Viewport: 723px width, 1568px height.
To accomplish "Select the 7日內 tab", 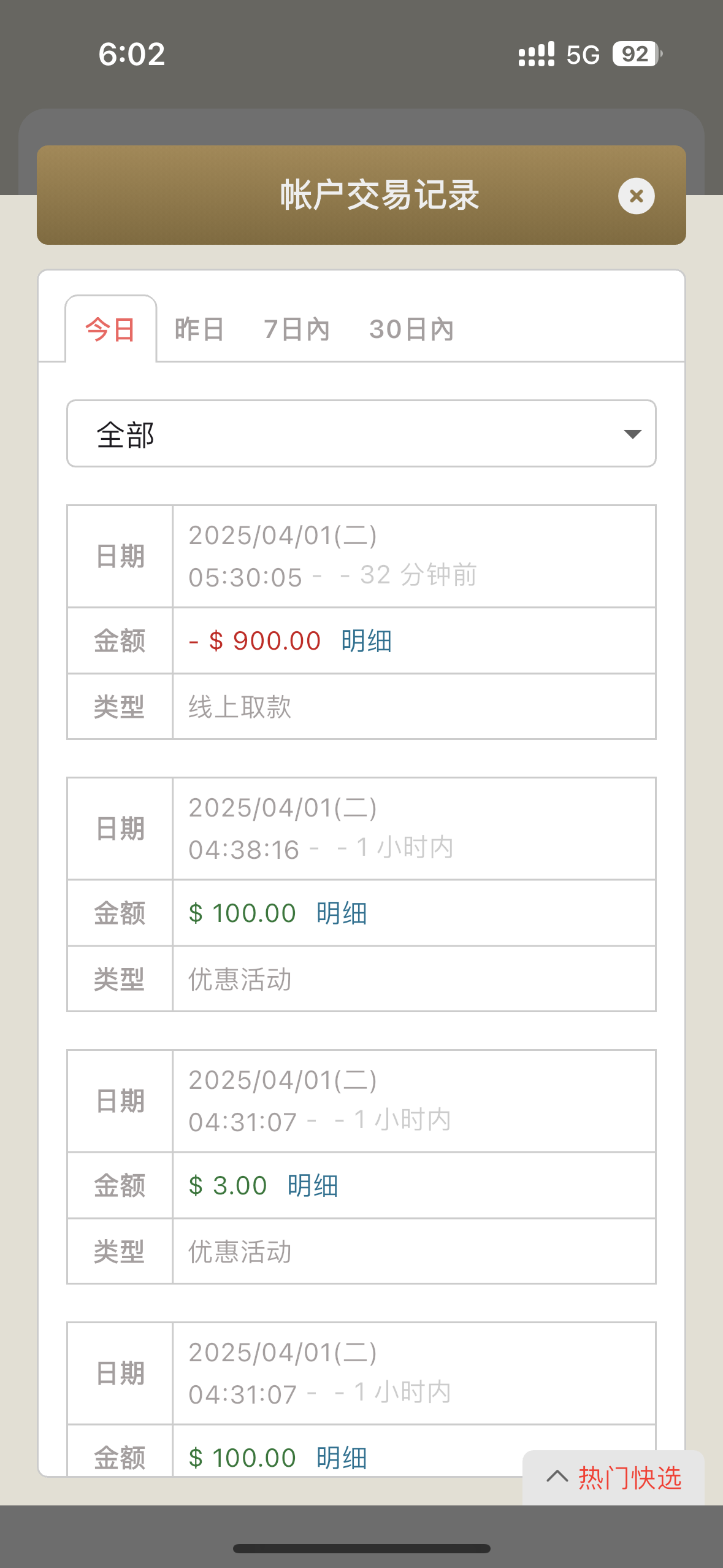I will 297,330.
